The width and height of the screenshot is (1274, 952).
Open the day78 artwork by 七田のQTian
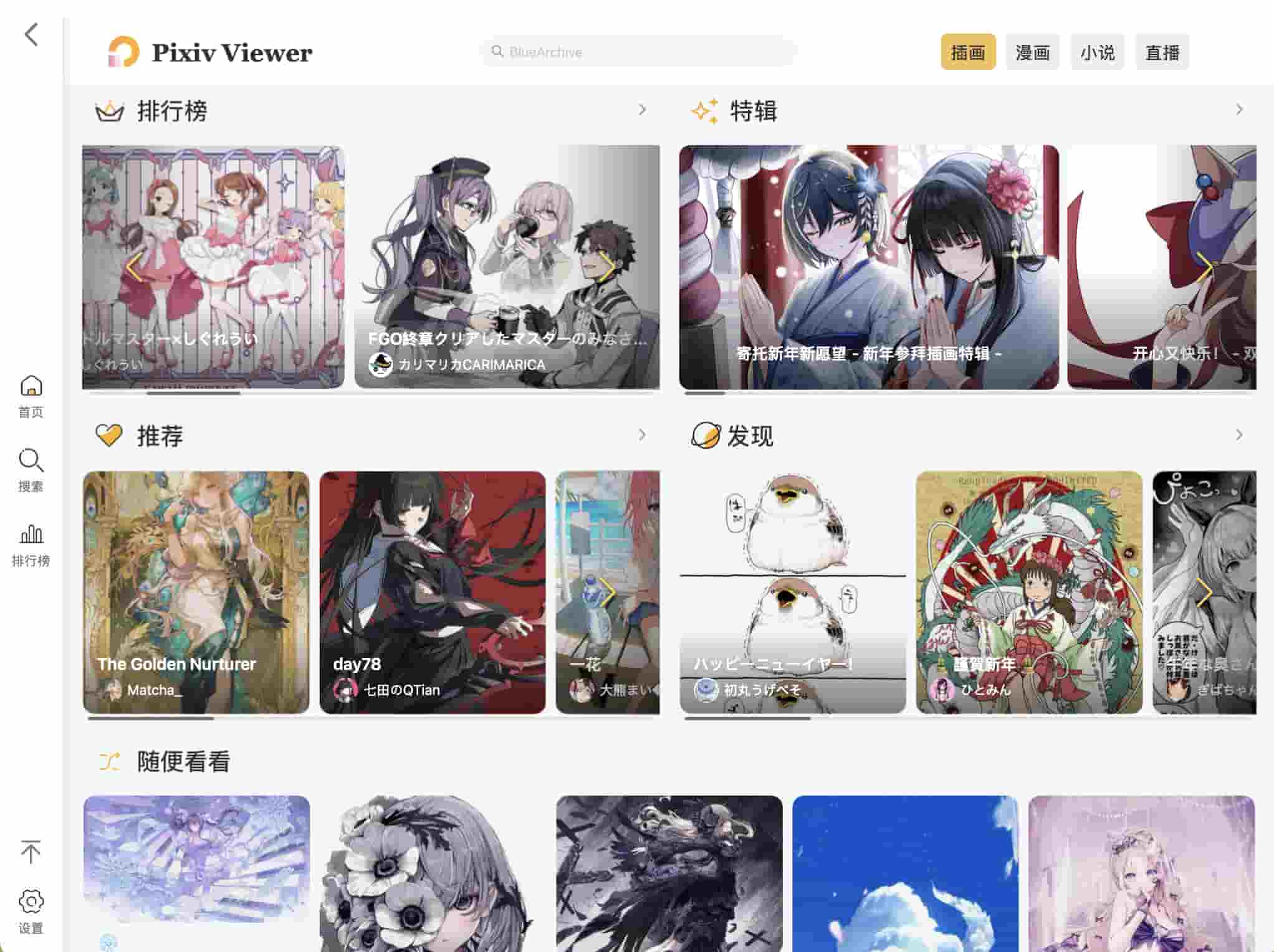coord(432,592)
